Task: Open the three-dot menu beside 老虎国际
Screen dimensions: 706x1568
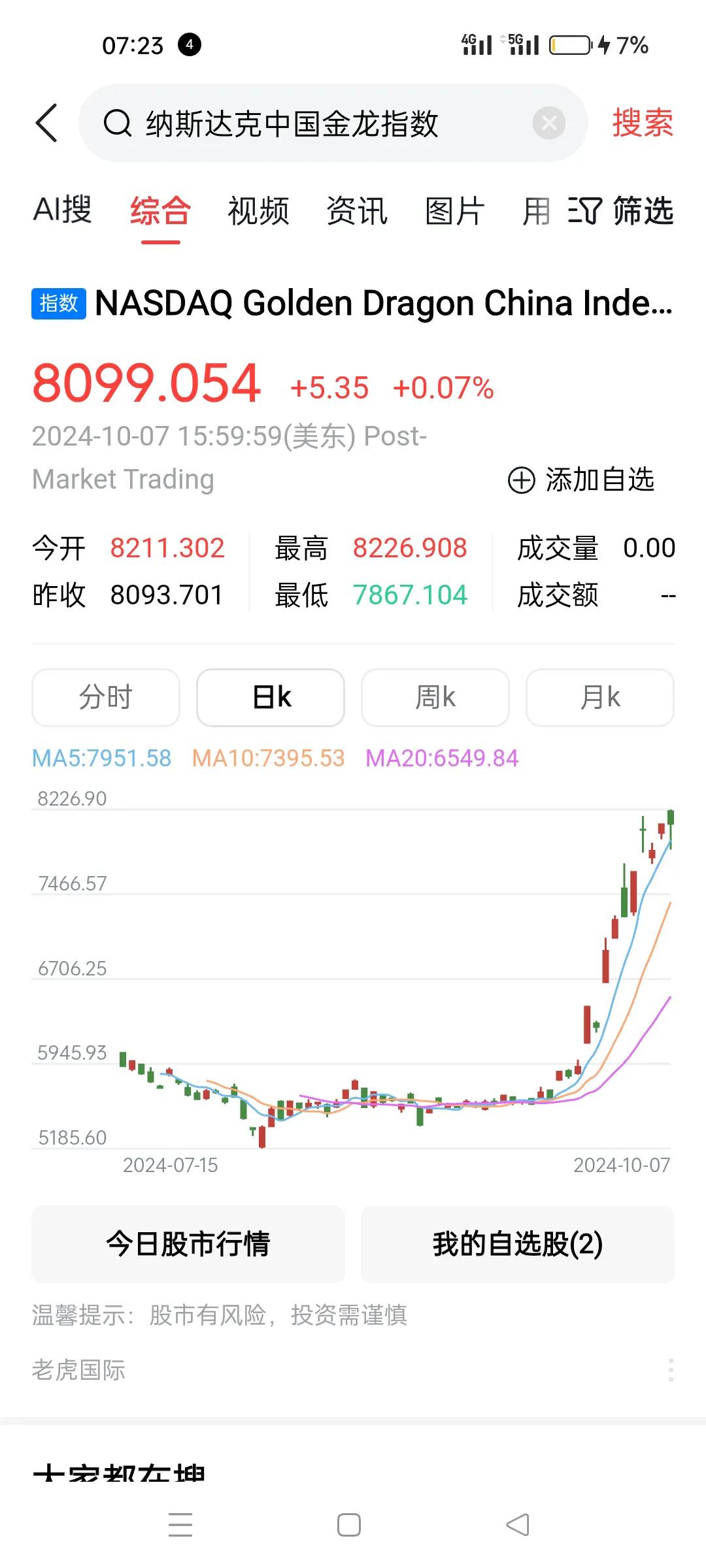Action: click(x=671, y=1369)
